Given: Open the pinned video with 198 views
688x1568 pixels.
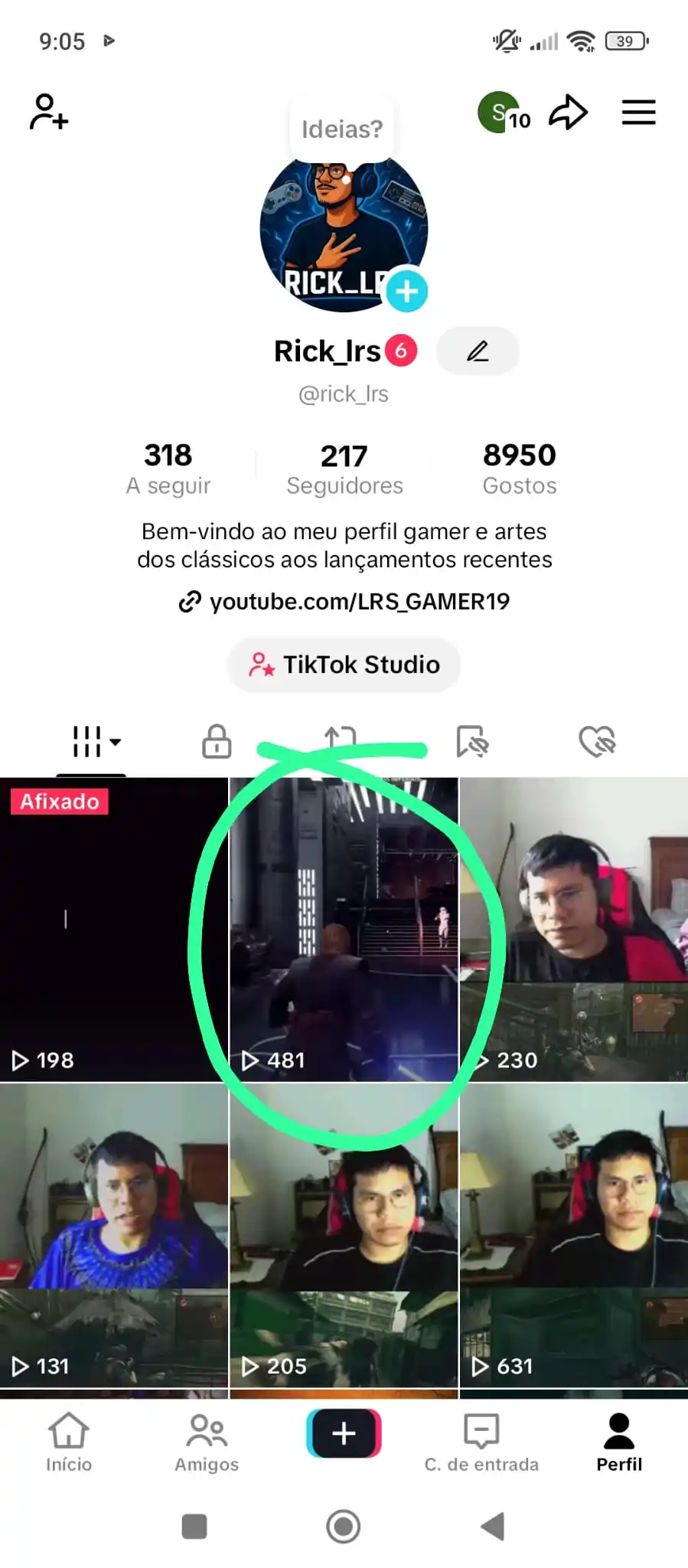Looking at the screenshot, I should coord(113,929).
